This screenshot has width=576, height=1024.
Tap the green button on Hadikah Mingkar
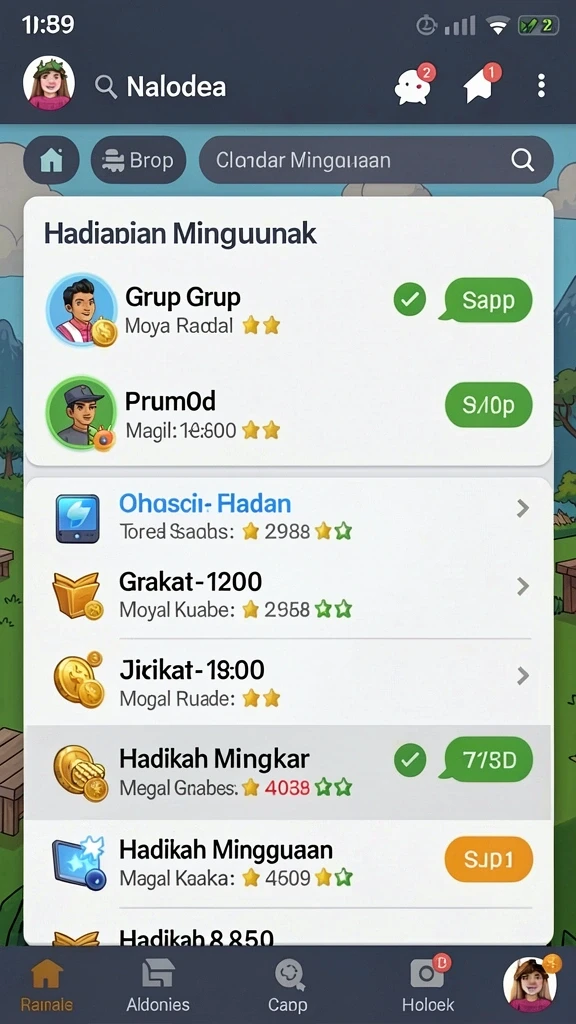click(x=488, y=760)
